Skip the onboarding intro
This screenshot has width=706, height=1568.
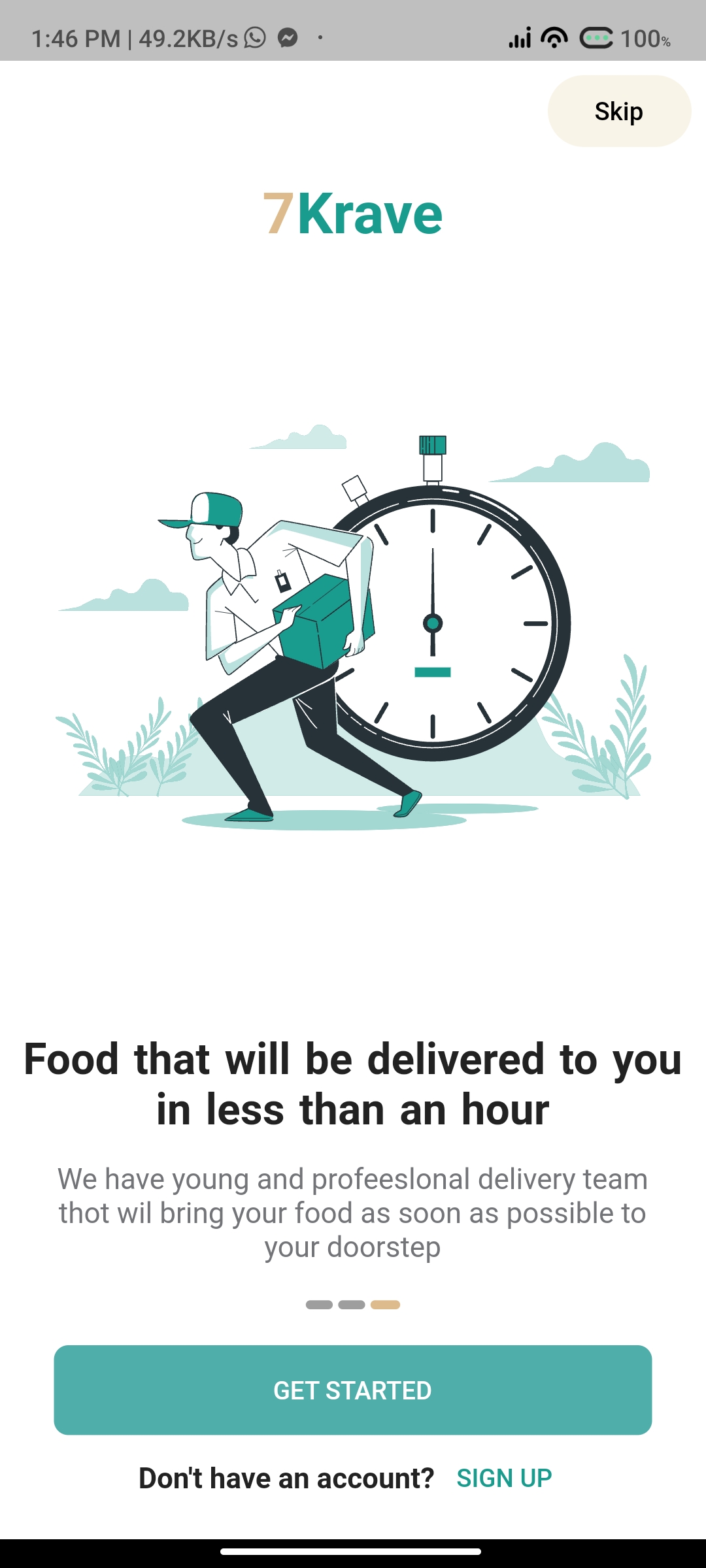618,111
